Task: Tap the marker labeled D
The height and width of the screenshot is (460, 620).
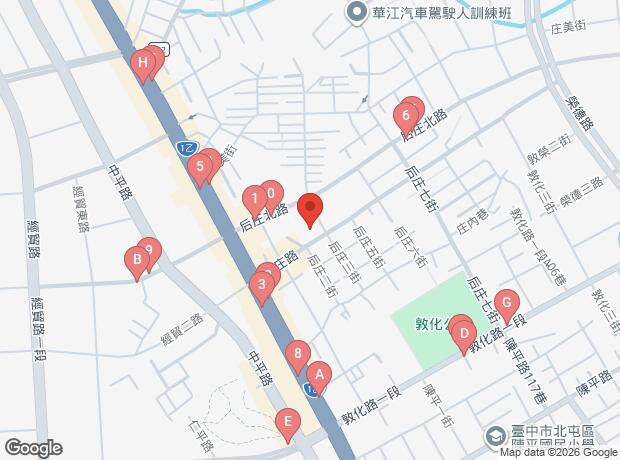Action: point(464,334)
